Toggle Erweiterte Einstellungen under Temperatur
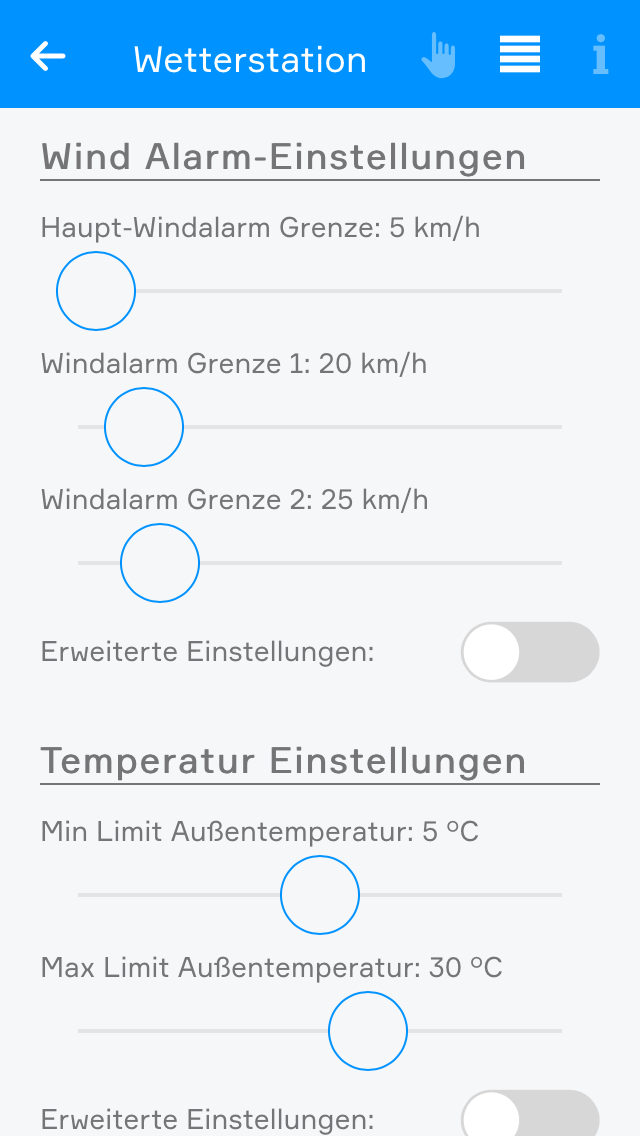Viewport: 640px width, 1136px height. coord(530,1116)
